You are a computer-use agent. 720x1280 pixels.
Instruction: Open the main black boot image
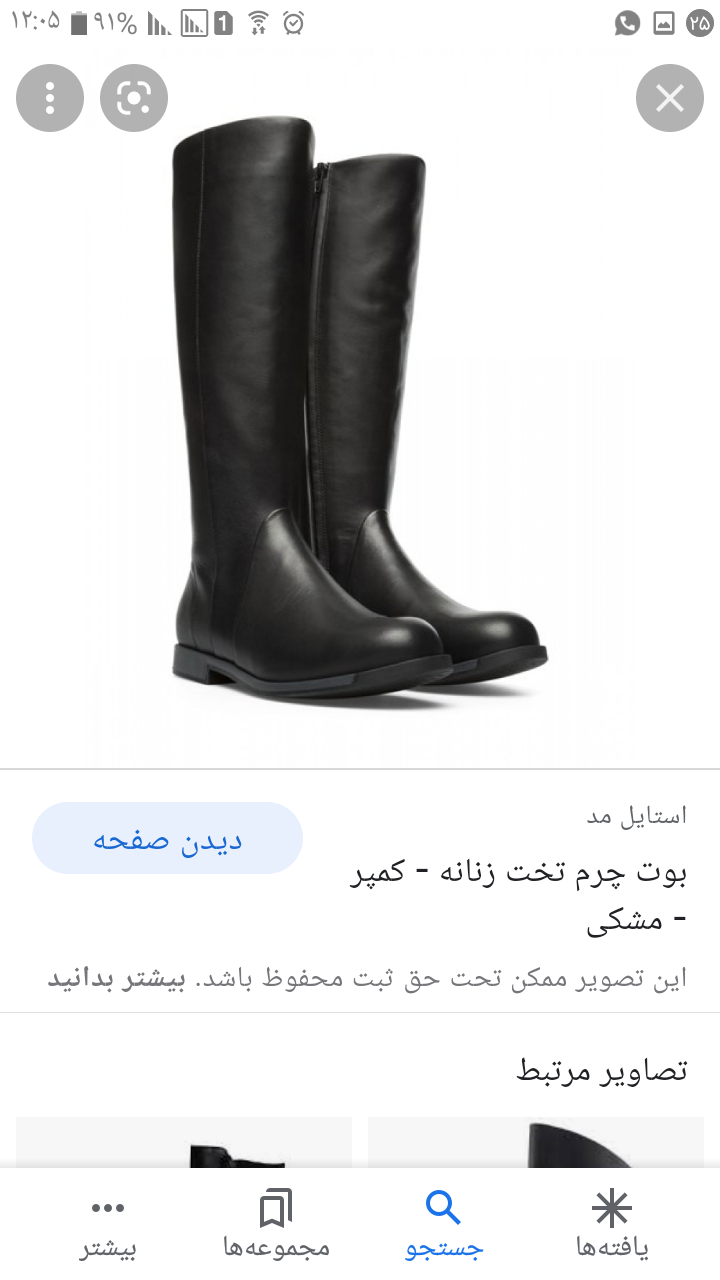(x=358, y=410)
